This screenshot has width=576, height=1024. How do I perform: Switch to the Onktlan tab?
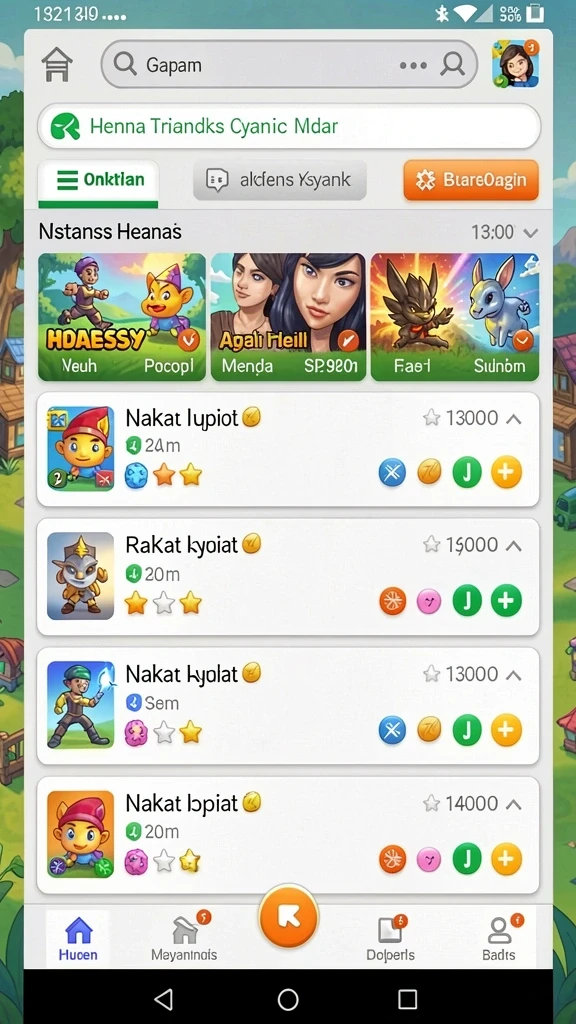tap(98, 181)
